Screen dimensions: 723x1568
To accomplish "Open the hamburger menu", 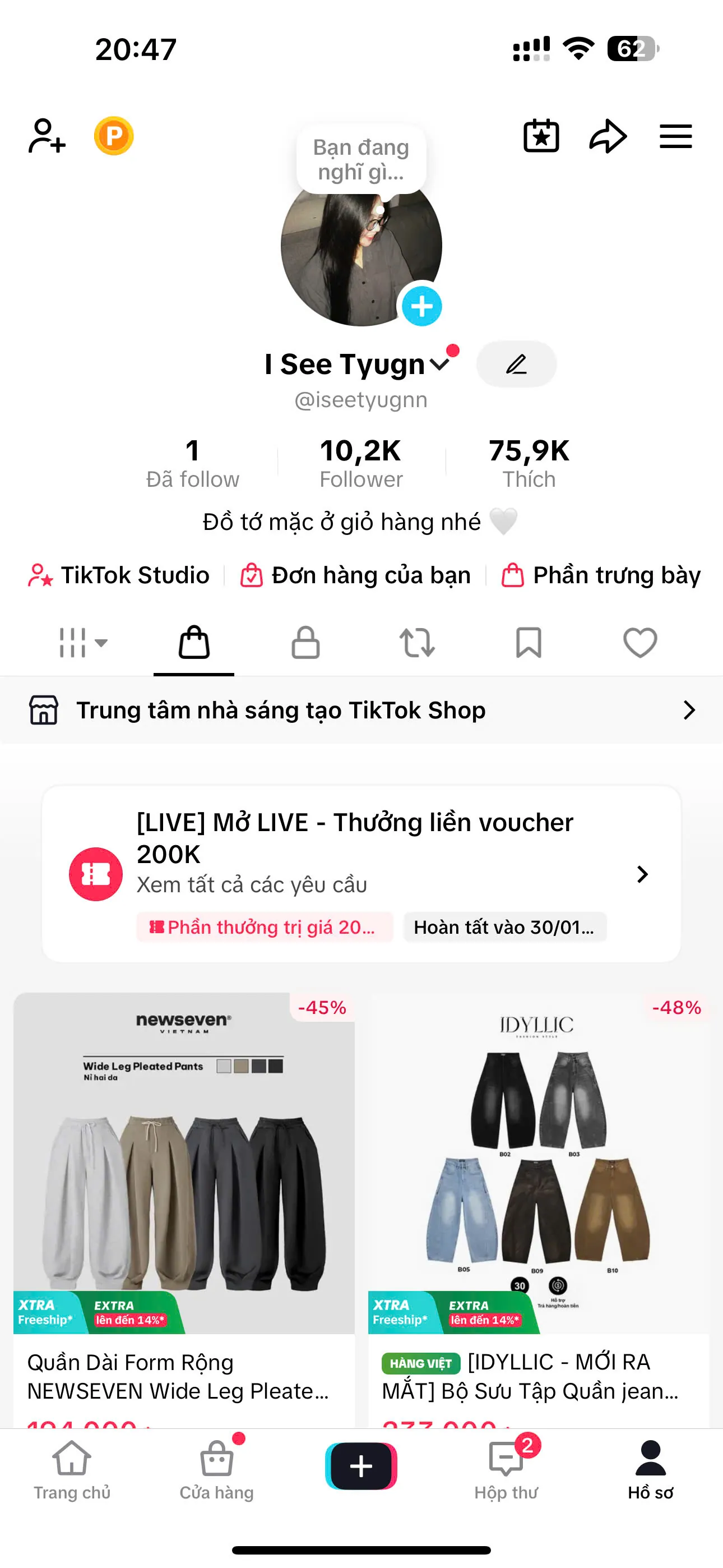I will coord(675,136).
